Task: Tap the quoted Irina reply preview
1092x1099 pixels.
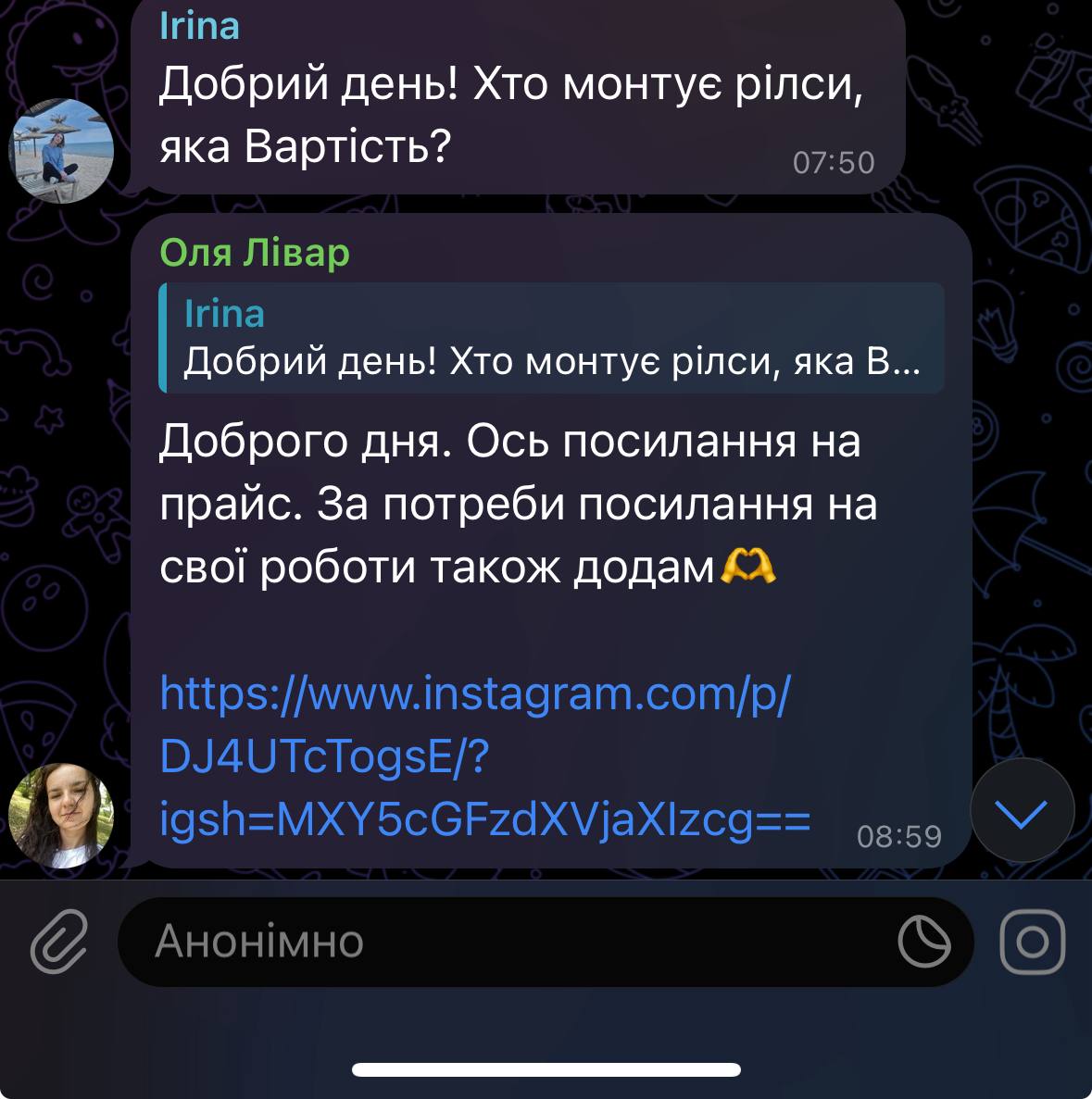Action: click(x=552, y=339)
